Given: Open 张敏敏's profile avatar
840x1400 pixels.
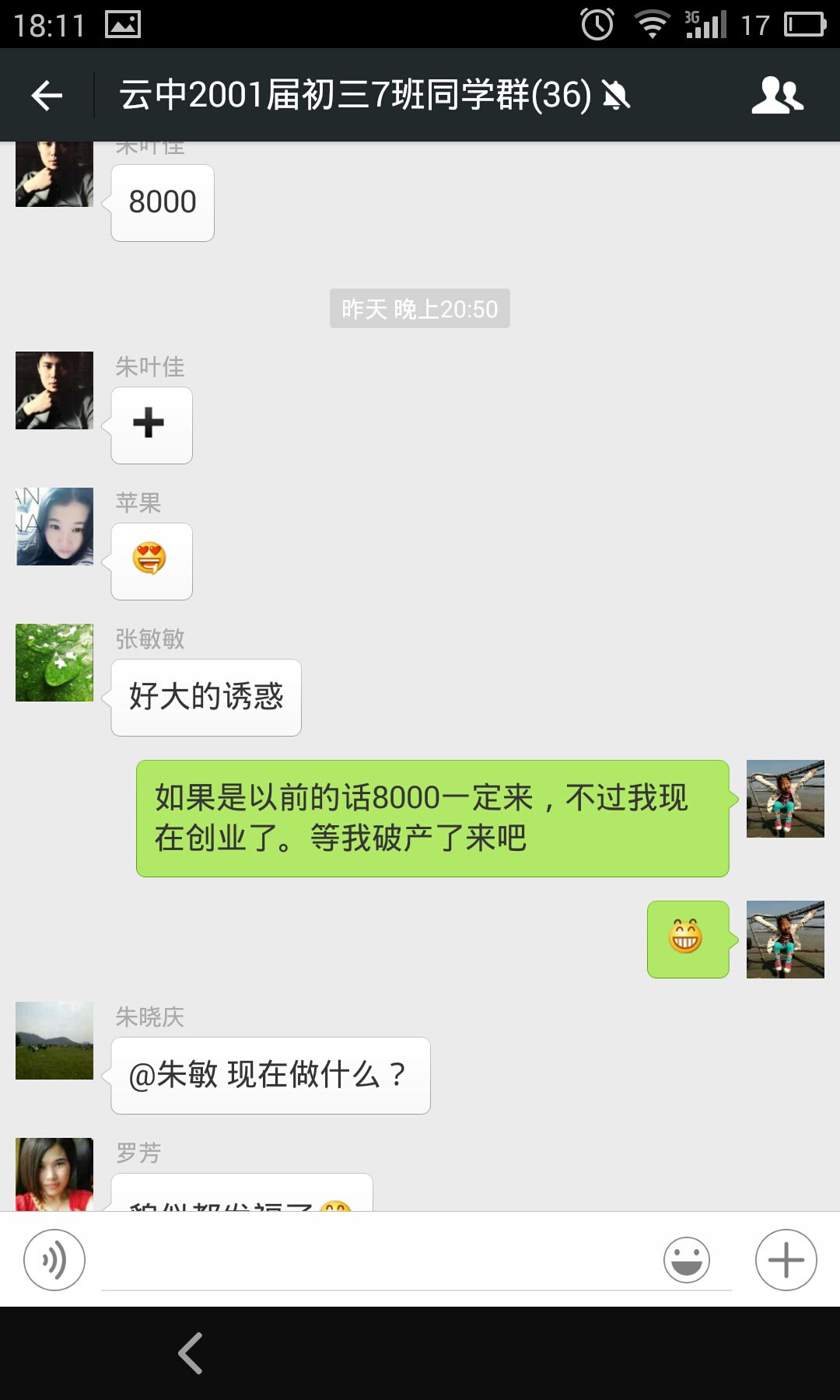Looking at the screenshot, I should click(x=54, y=663).
